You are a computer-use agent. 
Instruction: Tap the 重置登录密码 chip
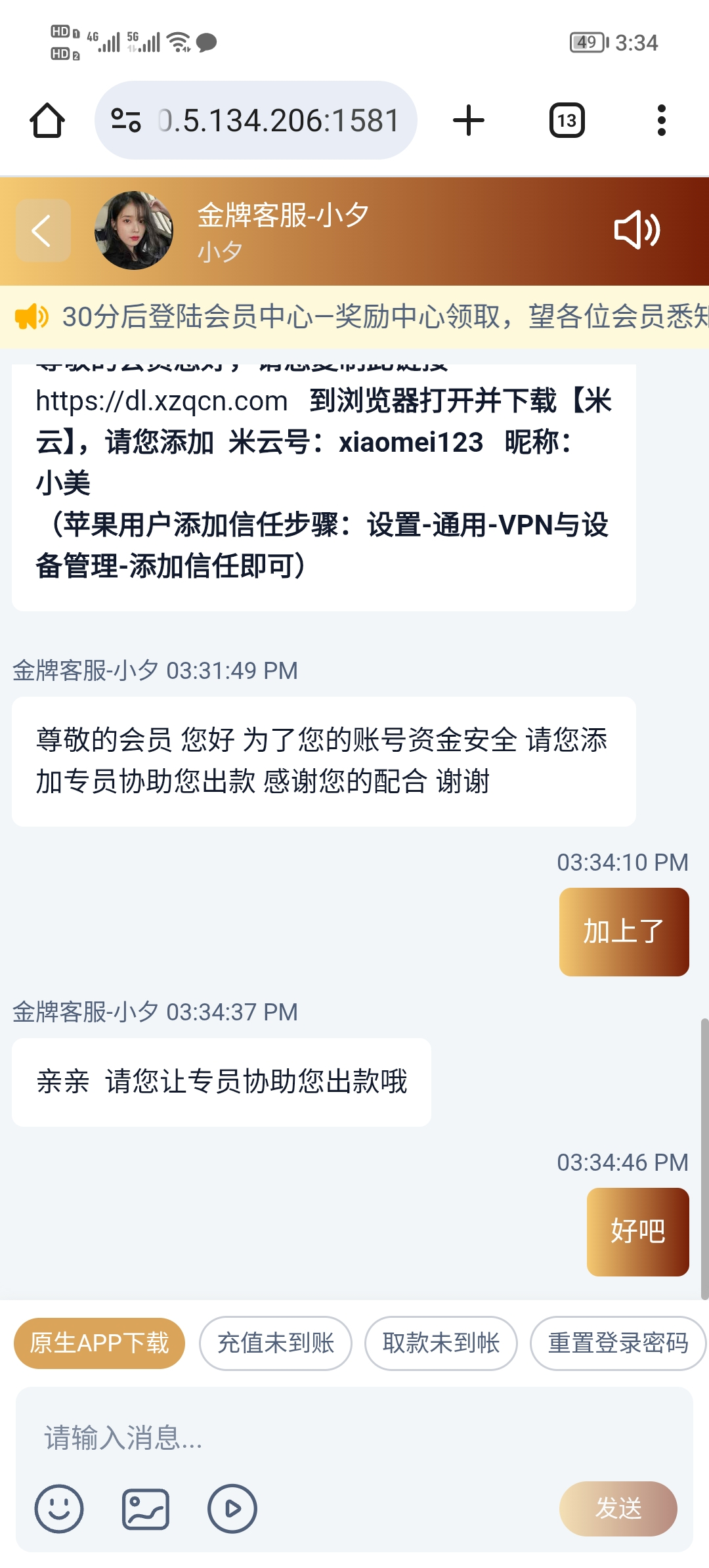[x=618, y=1343]
